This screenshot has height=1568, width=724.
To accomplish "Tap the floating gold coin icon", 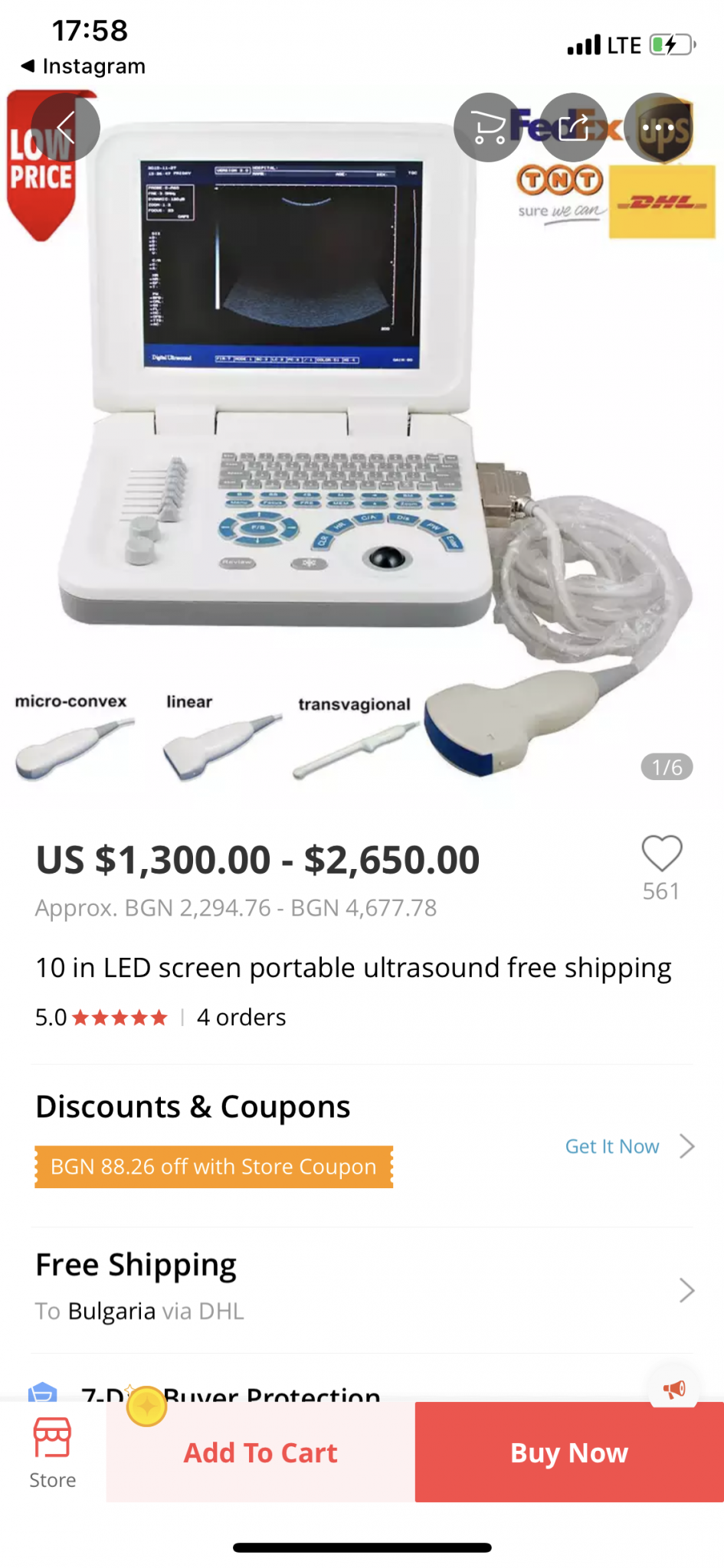I will [x=147, y=1406].
